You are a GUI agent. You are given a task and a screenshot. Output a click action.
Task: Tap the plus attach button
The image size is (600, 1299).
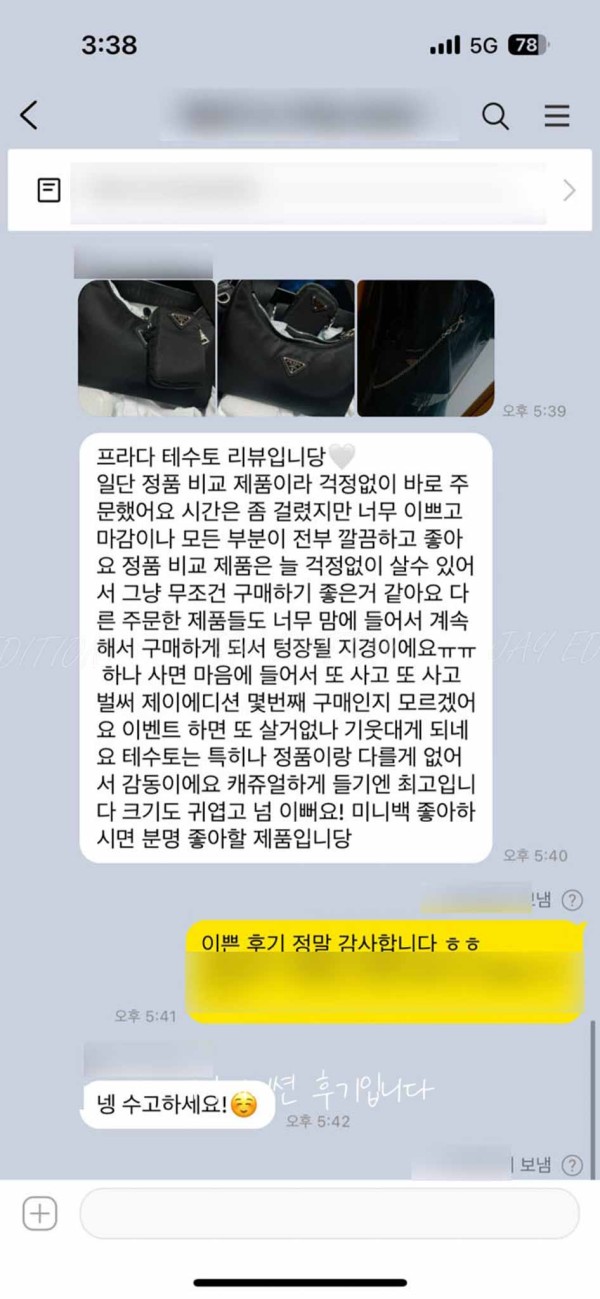coord(40,1214)
